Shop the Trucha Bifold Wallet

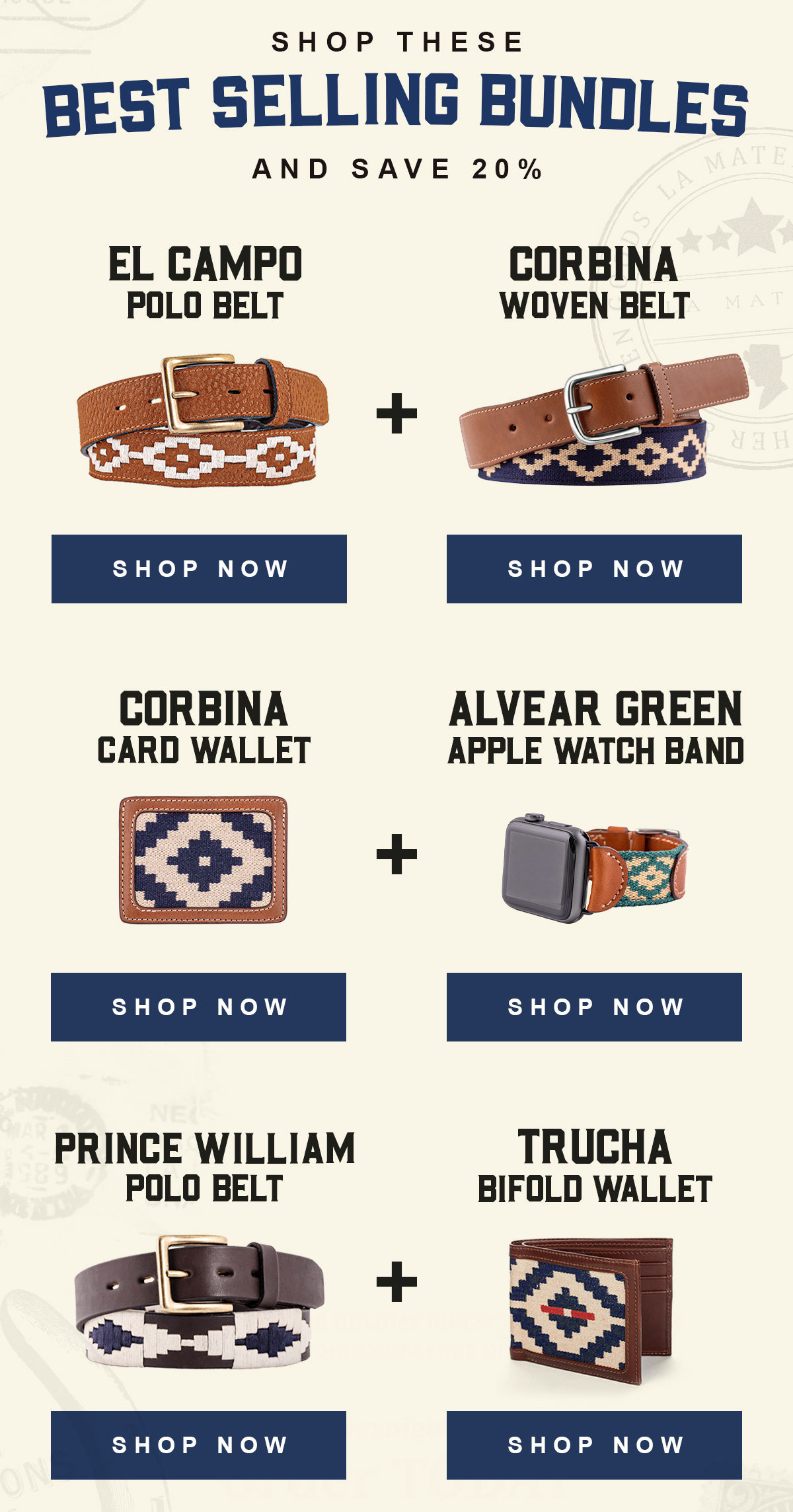point(594,1445)
